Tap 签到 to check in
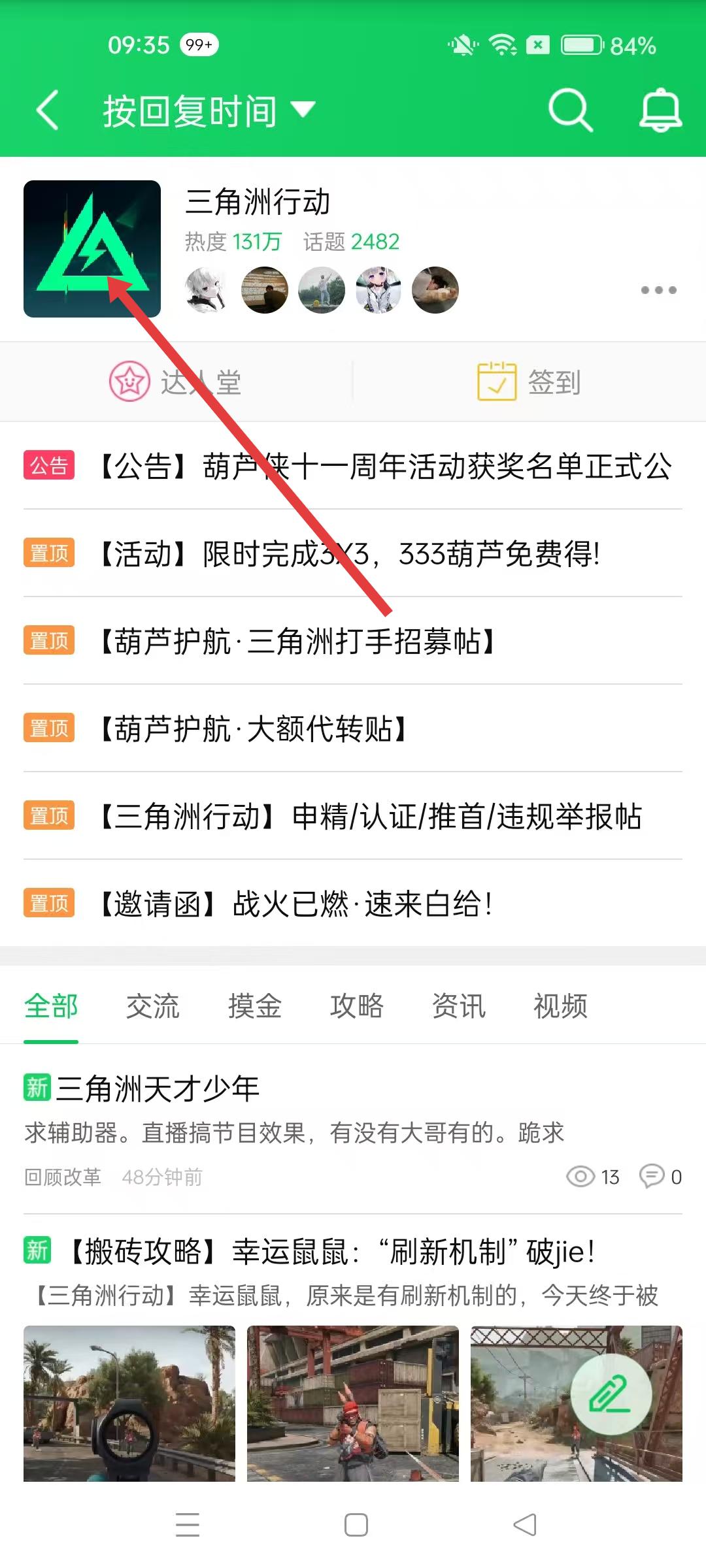 pos(529,382)
